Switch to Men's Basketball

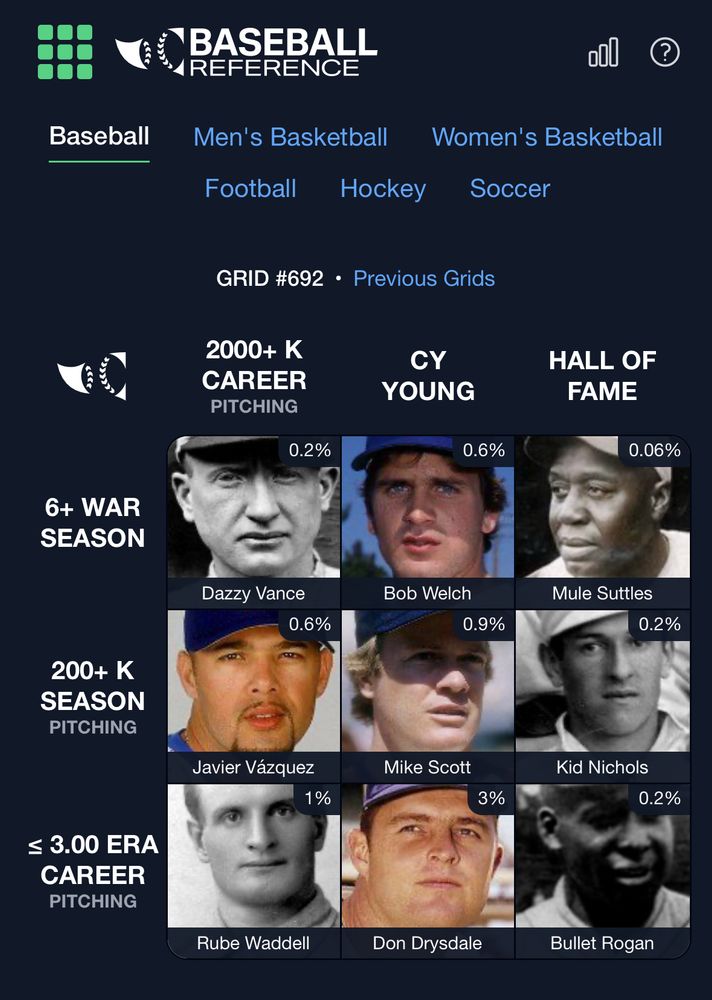click(290, 137)
